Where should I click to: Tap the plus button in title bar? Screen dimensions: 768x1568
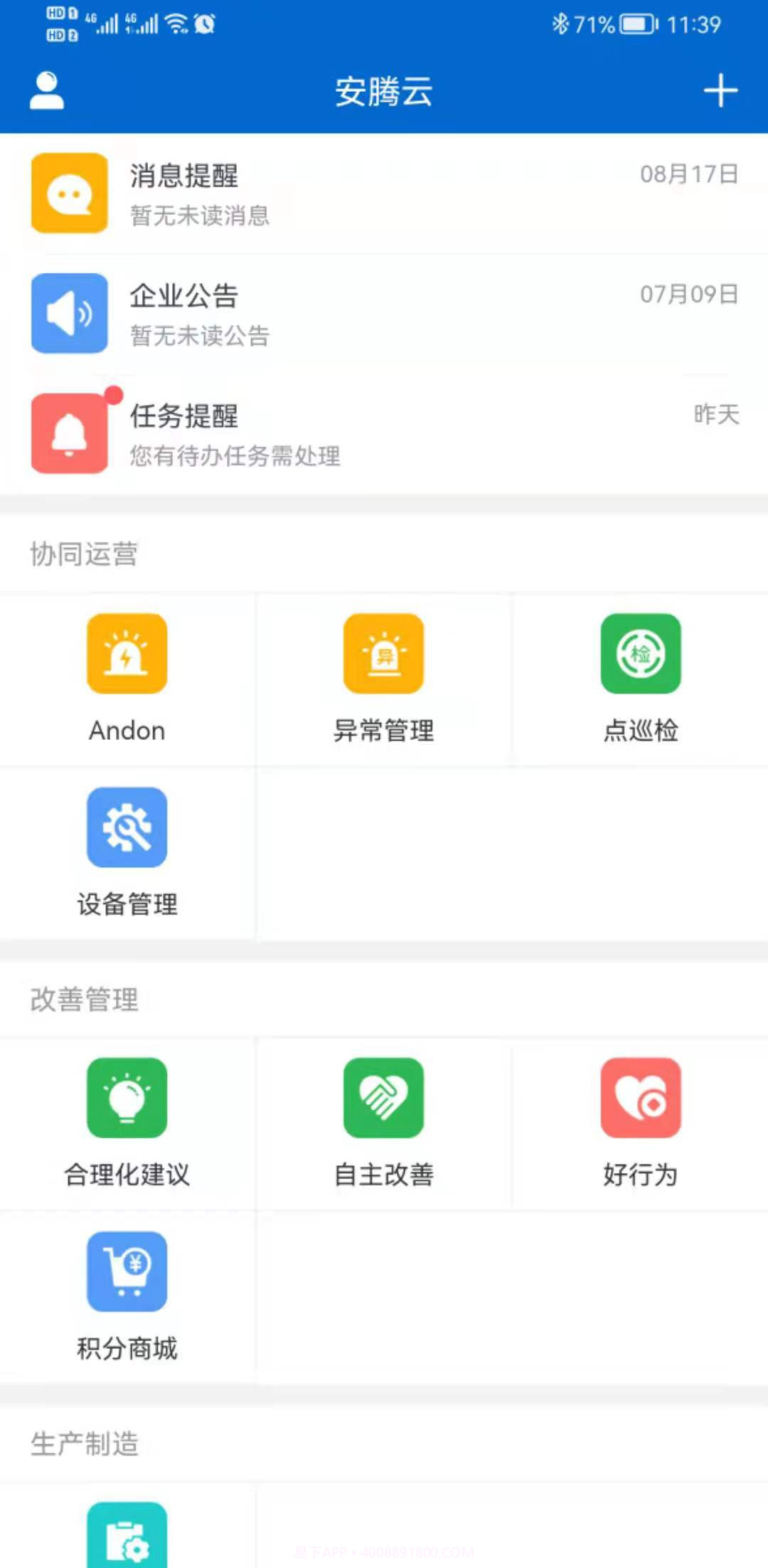click(720, 91)
